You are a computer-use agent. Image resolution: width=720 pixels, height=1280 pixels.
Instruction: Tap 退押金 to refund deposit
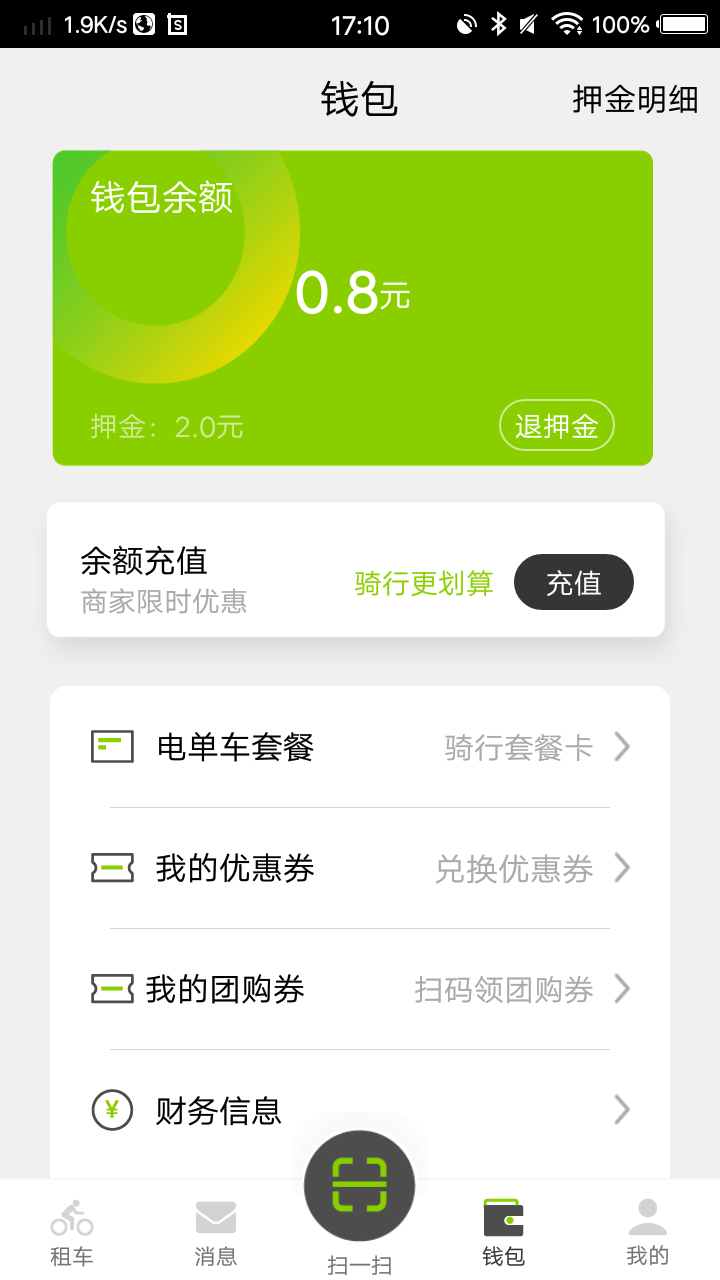pyautogui.click(x=556, y=427)
